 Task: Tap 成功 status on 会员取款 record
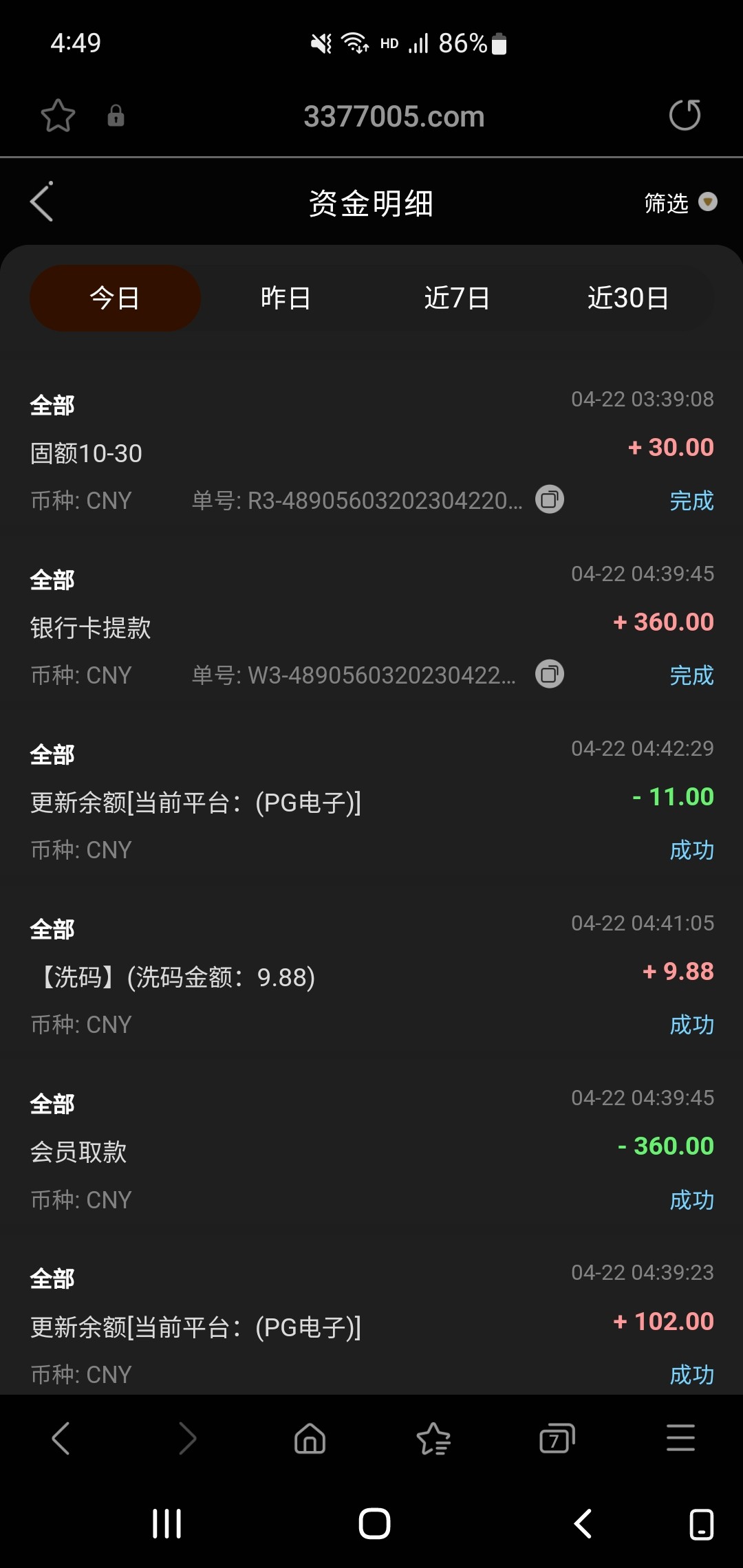point(691,1200)
